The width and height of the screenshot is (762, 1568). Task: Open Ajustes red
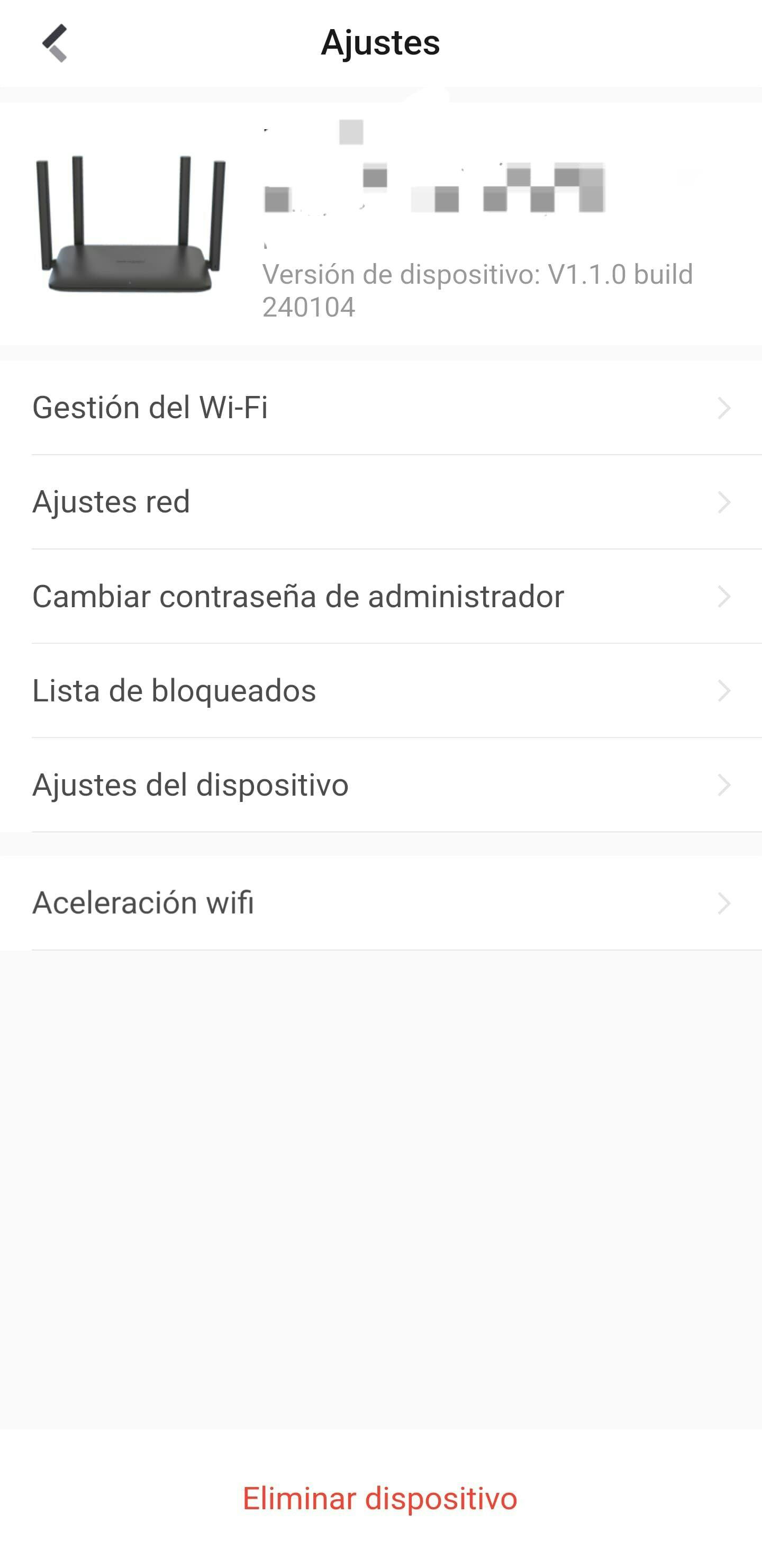tap(381, 501)
